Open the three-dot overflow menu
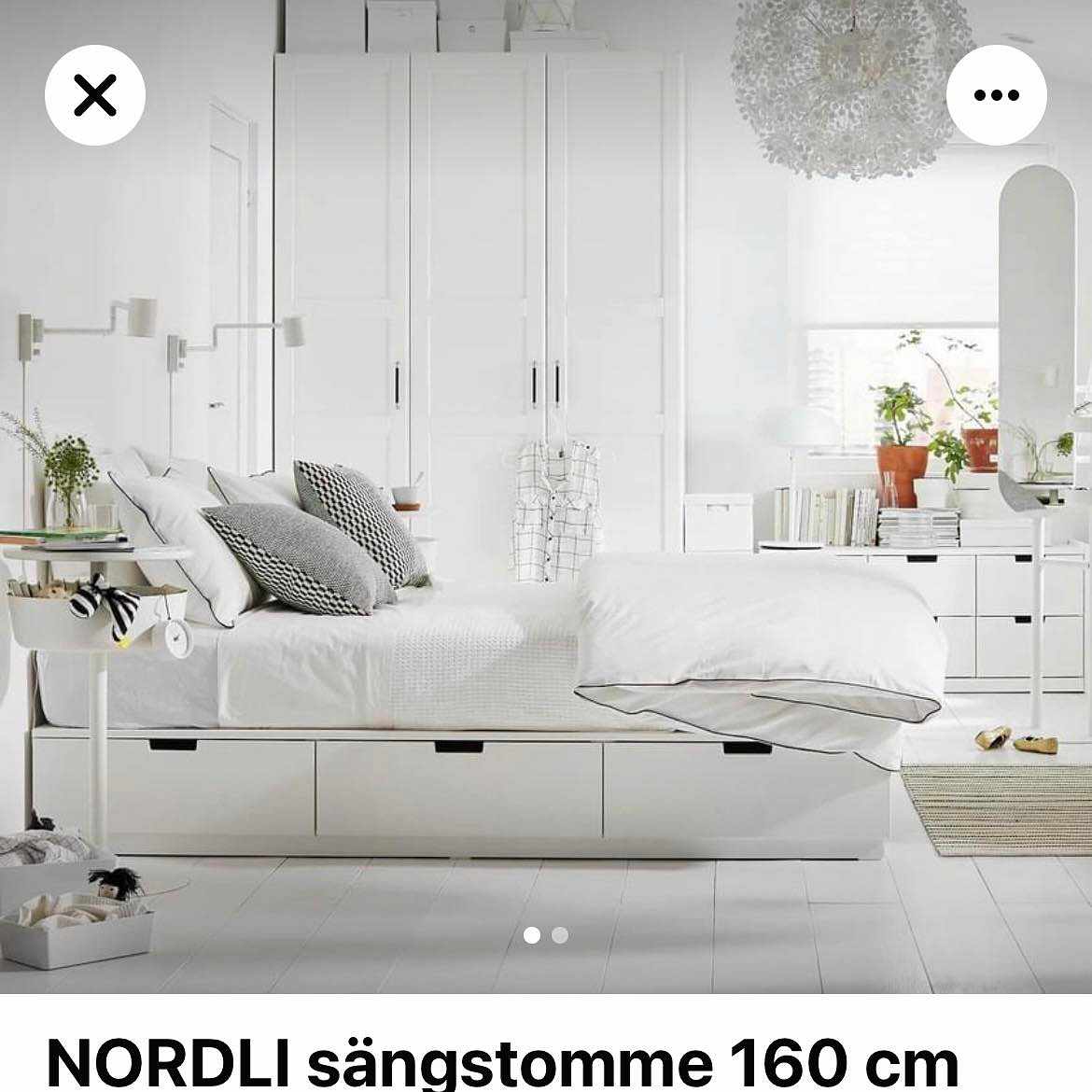This screenshot has height=1092, width=1092. pyautogui.click(x=996, y=95)
